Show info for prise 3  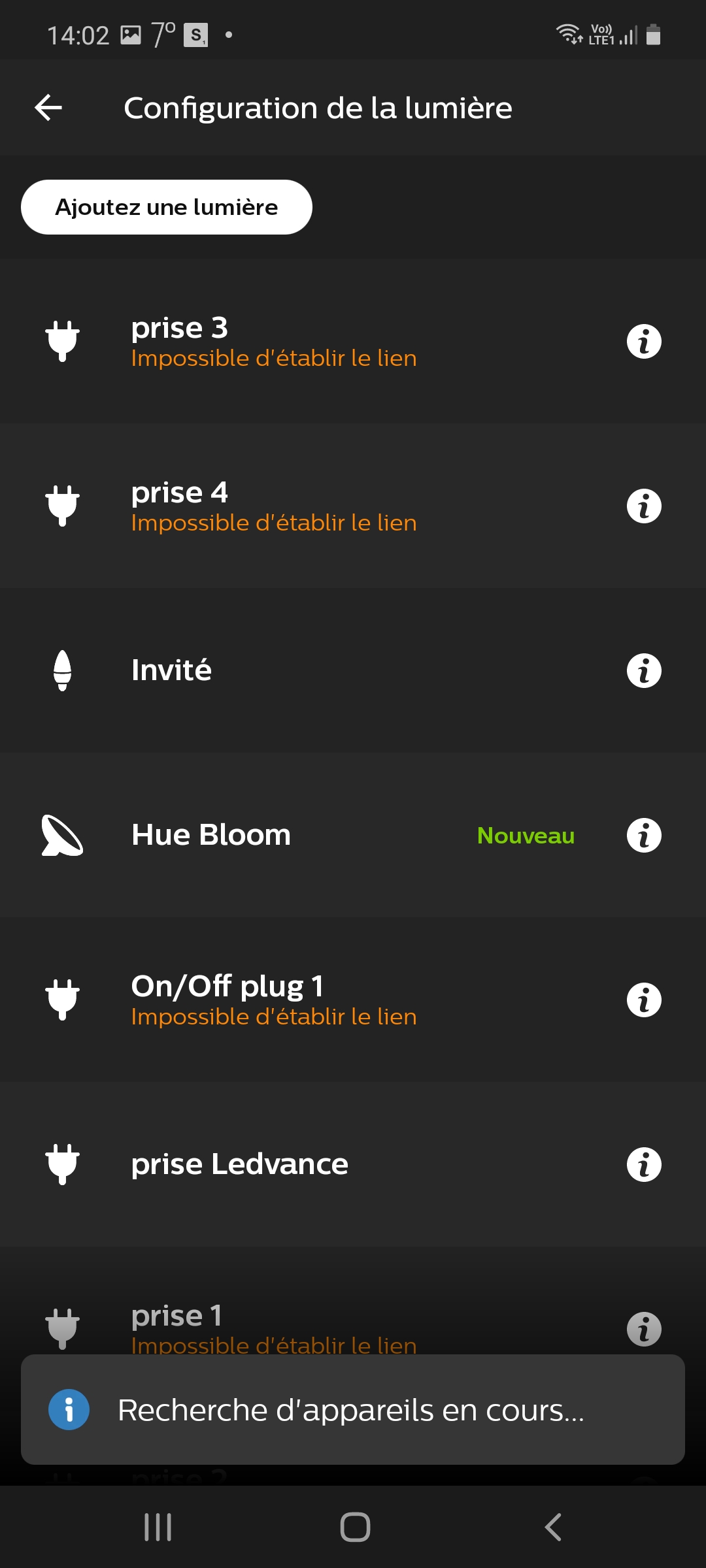click(644, 341)
